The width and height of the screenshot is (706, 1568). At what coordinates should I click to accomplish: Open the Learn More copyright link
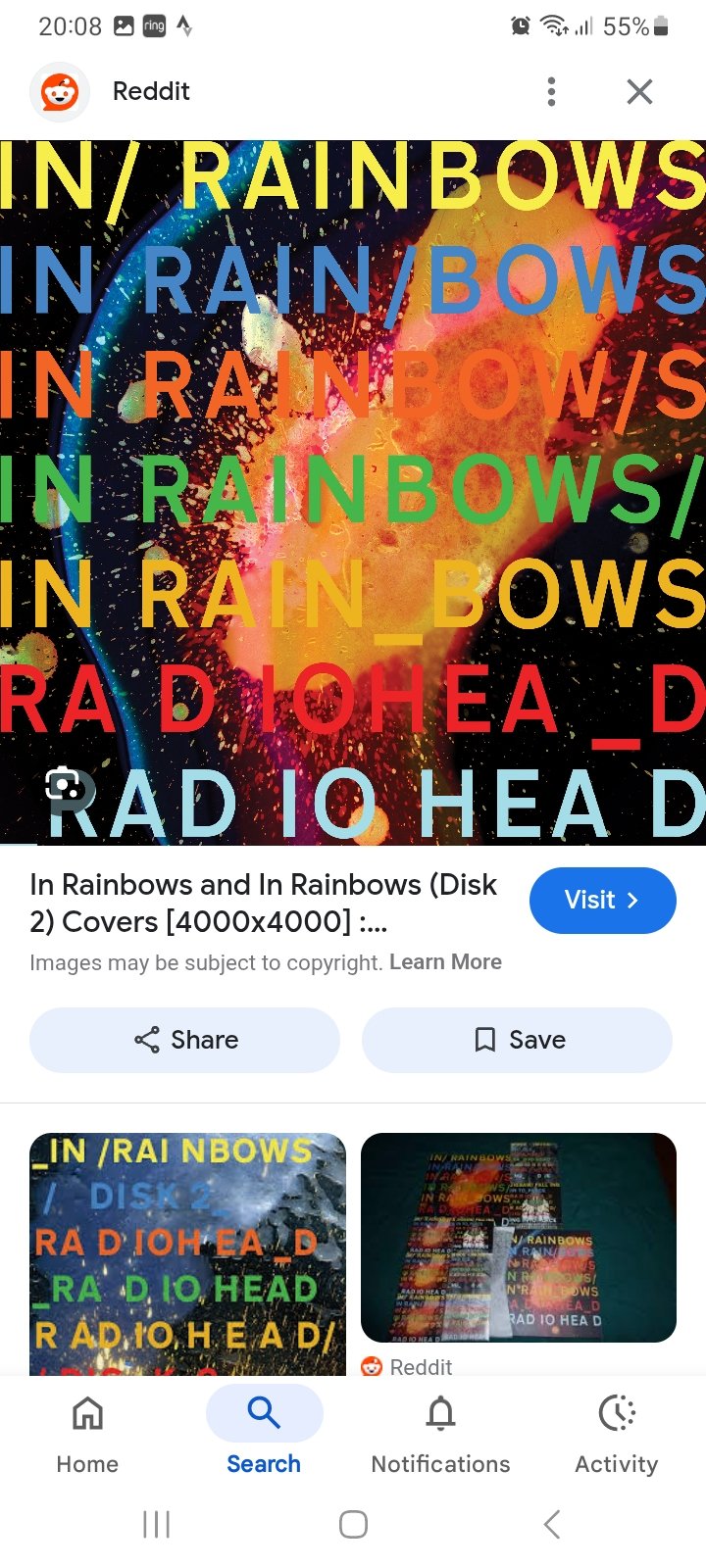pyautogui.click(x=445, y=962)
